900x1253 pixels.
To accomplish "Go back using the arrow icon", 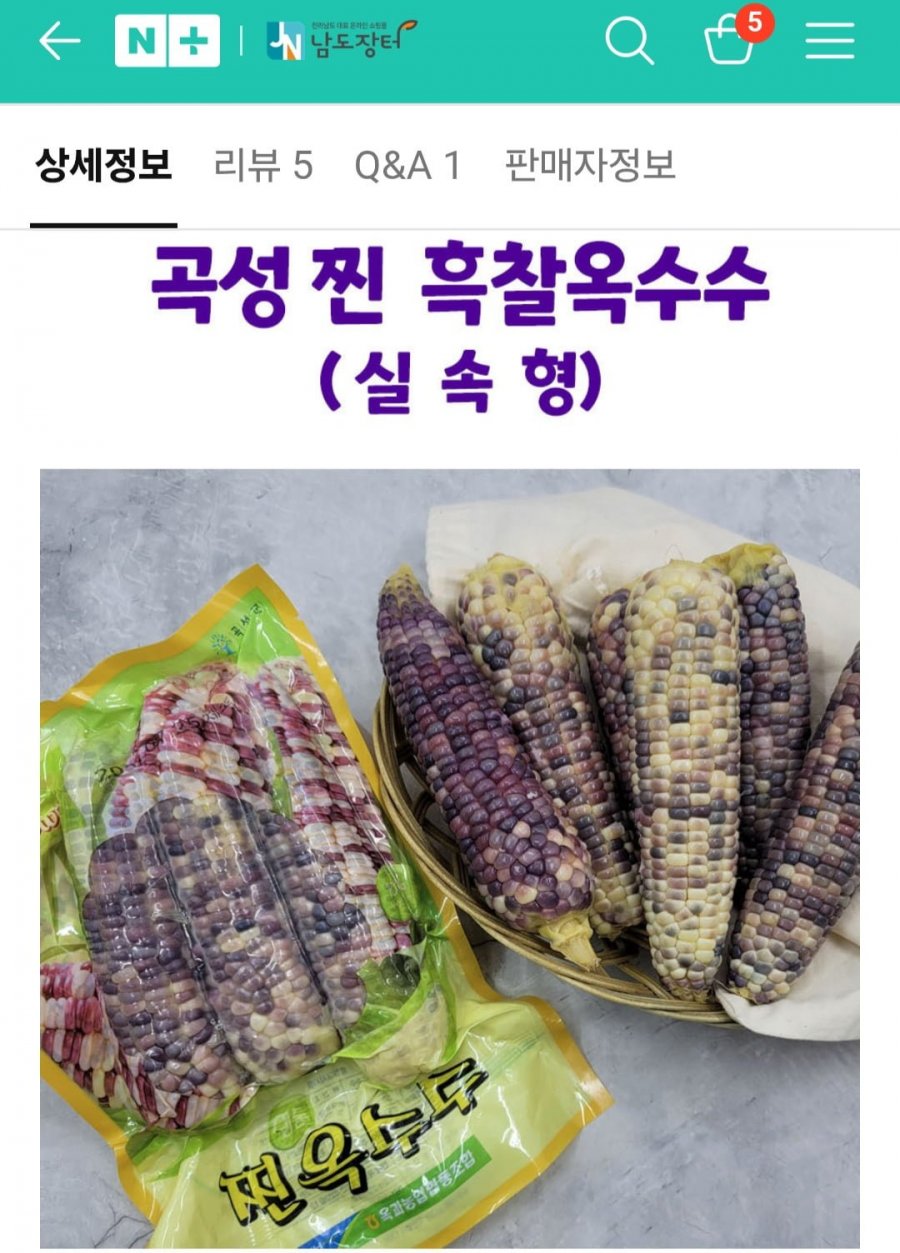I will pos(59,41).
